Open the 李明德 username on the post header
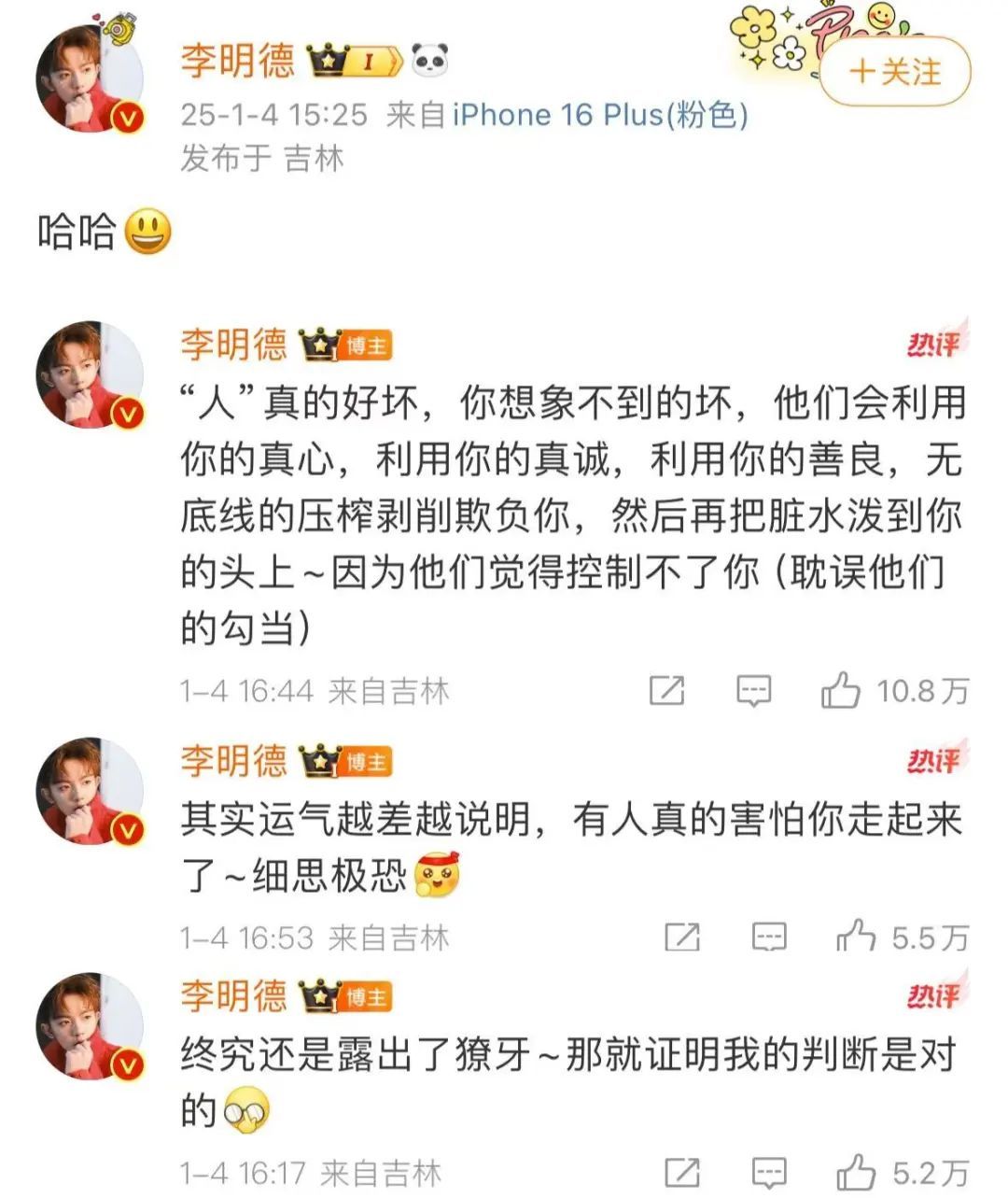The height and width of the screenshot is (1198, 1008). click(x=237, y=61)
